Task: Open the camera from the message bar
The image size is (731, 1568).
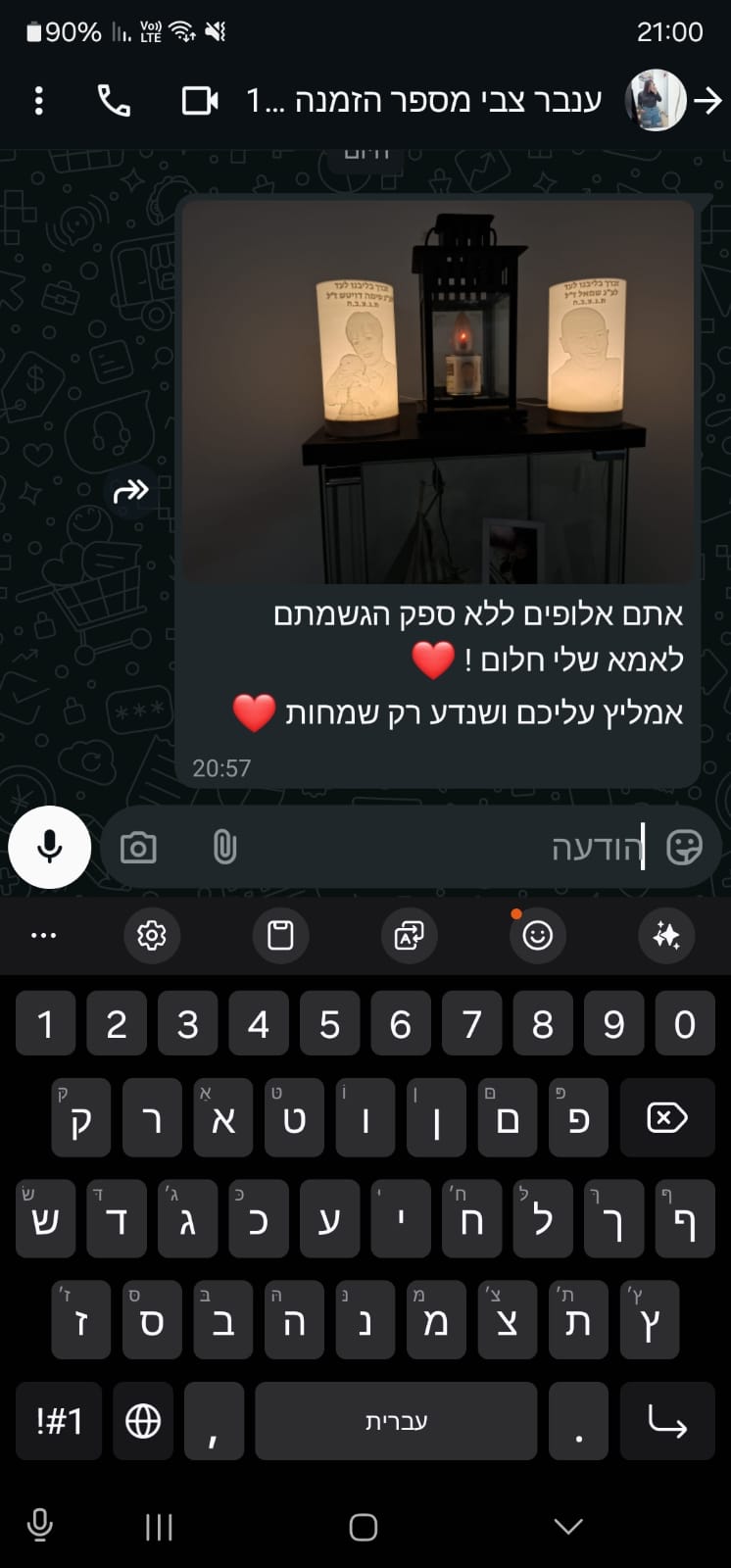Action: point(138,848)
